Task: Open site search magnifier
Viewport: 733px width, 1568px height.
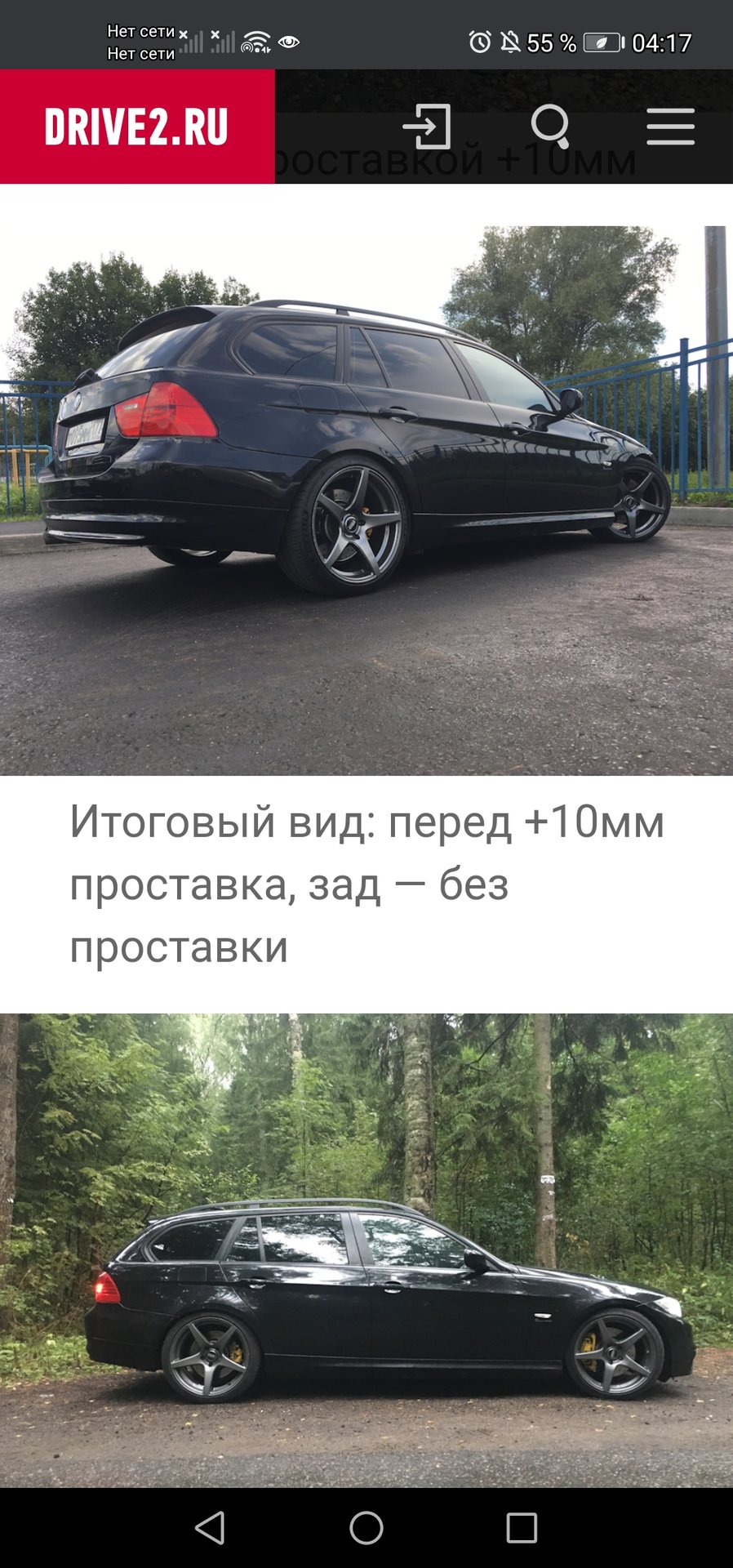Action: (550, 127)
